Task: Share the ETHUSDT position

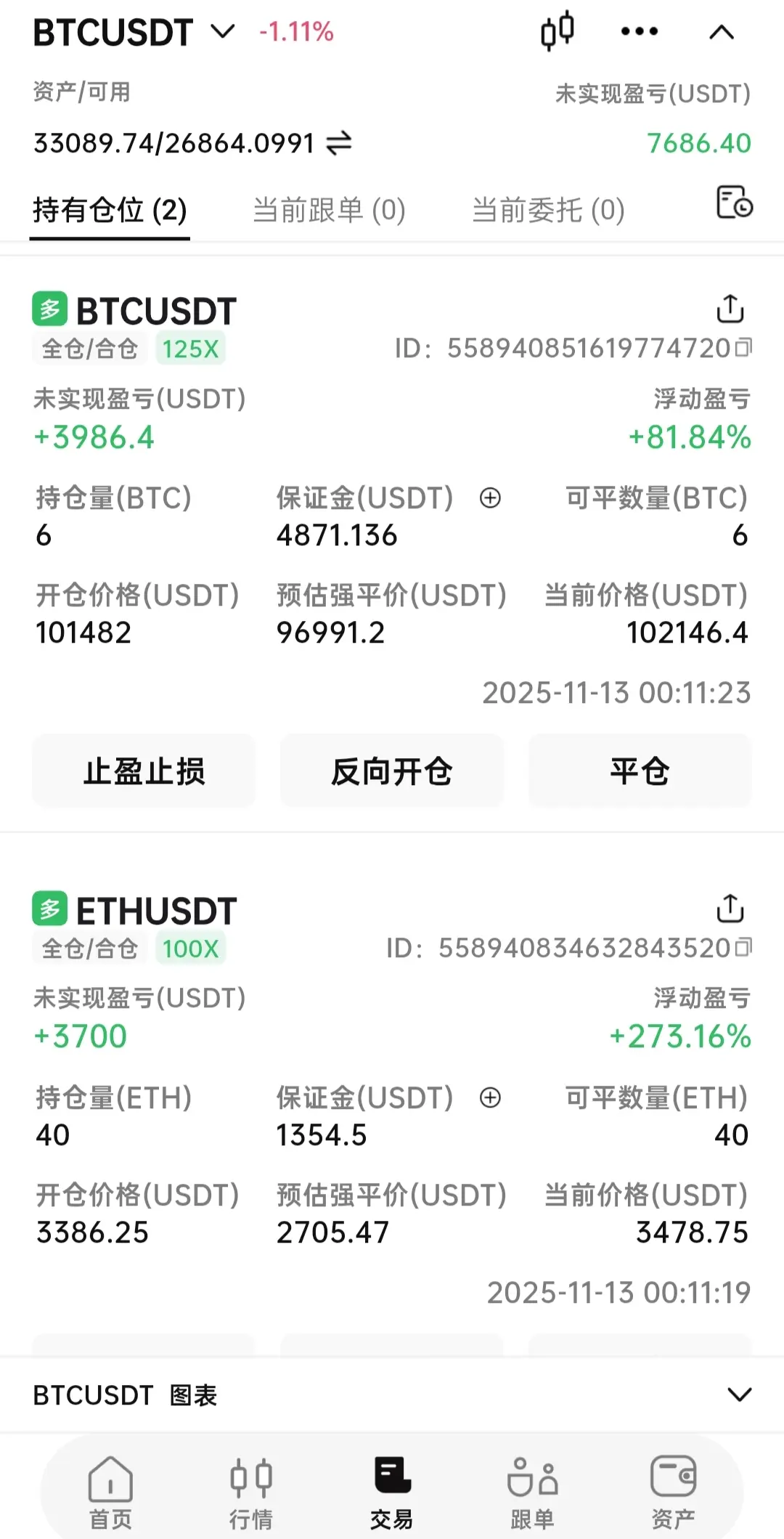Action: click(730, 909)
